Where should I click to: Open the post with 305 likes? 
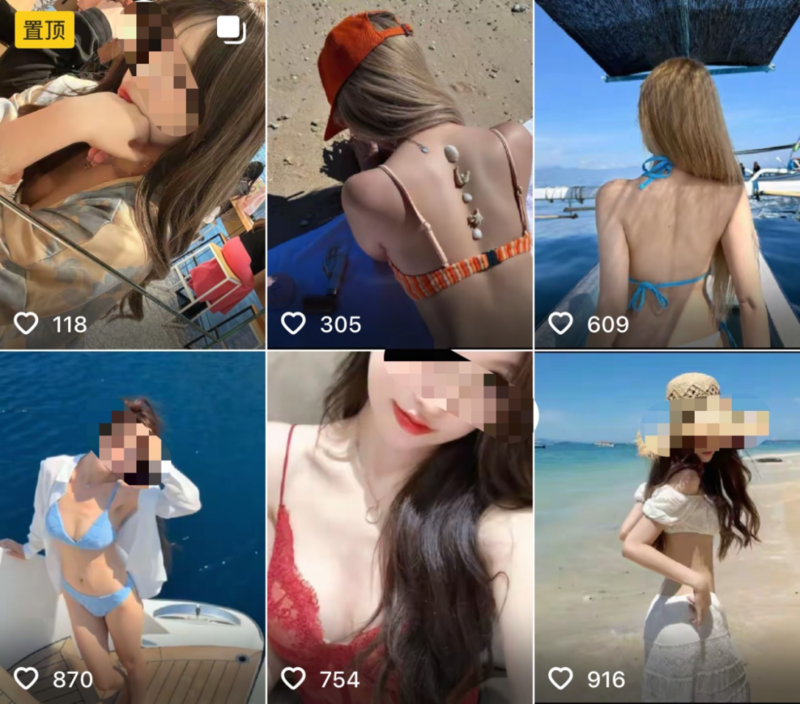400,175
